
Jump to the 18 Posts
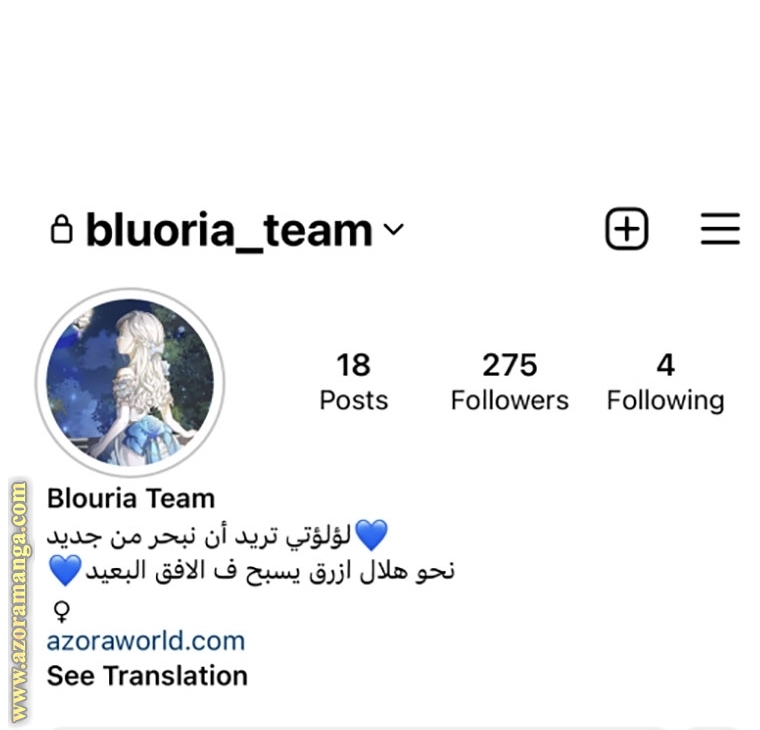point(353,382)
